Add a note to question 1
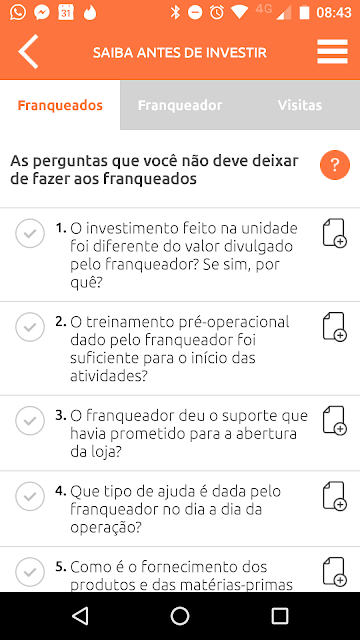360x640 pixels. 334,233
